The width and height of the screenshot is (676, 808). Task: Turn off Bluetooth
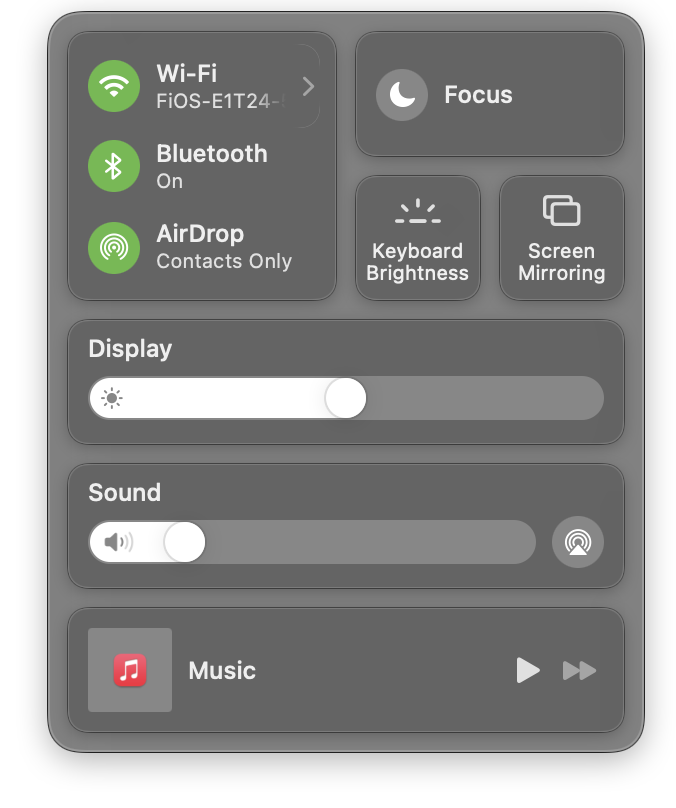[114, 166]
